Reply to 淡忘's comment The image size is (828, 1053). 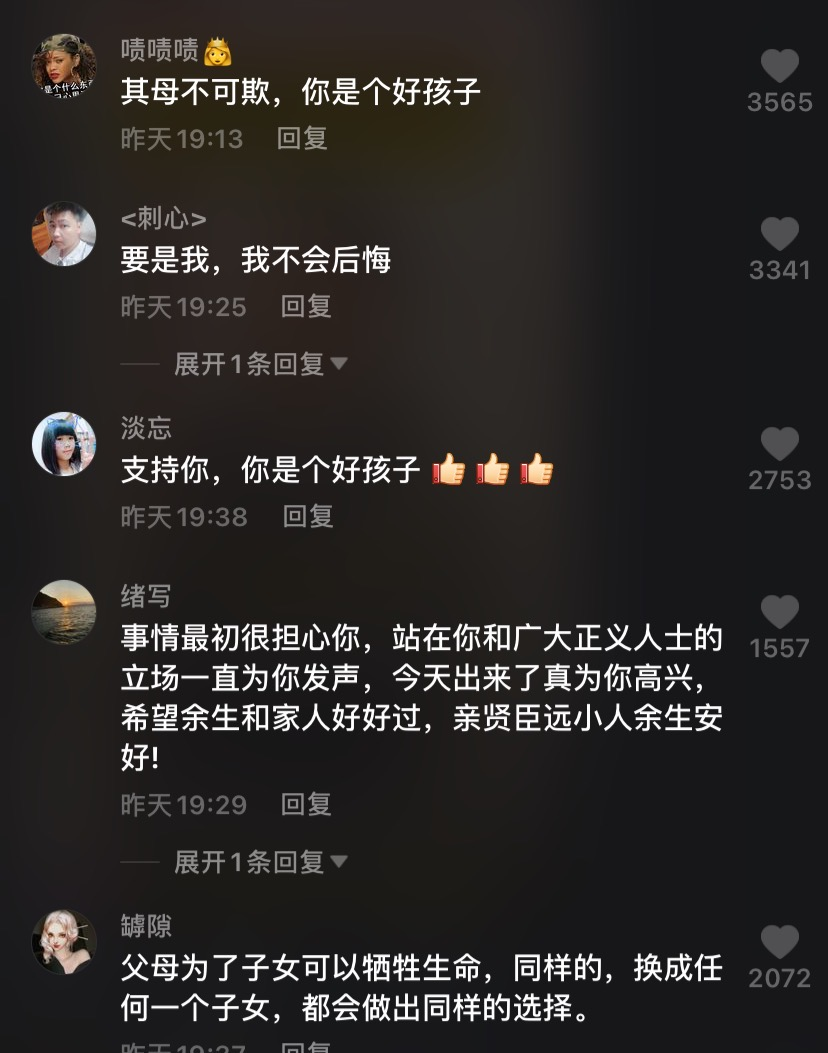[x=307, y=516]
